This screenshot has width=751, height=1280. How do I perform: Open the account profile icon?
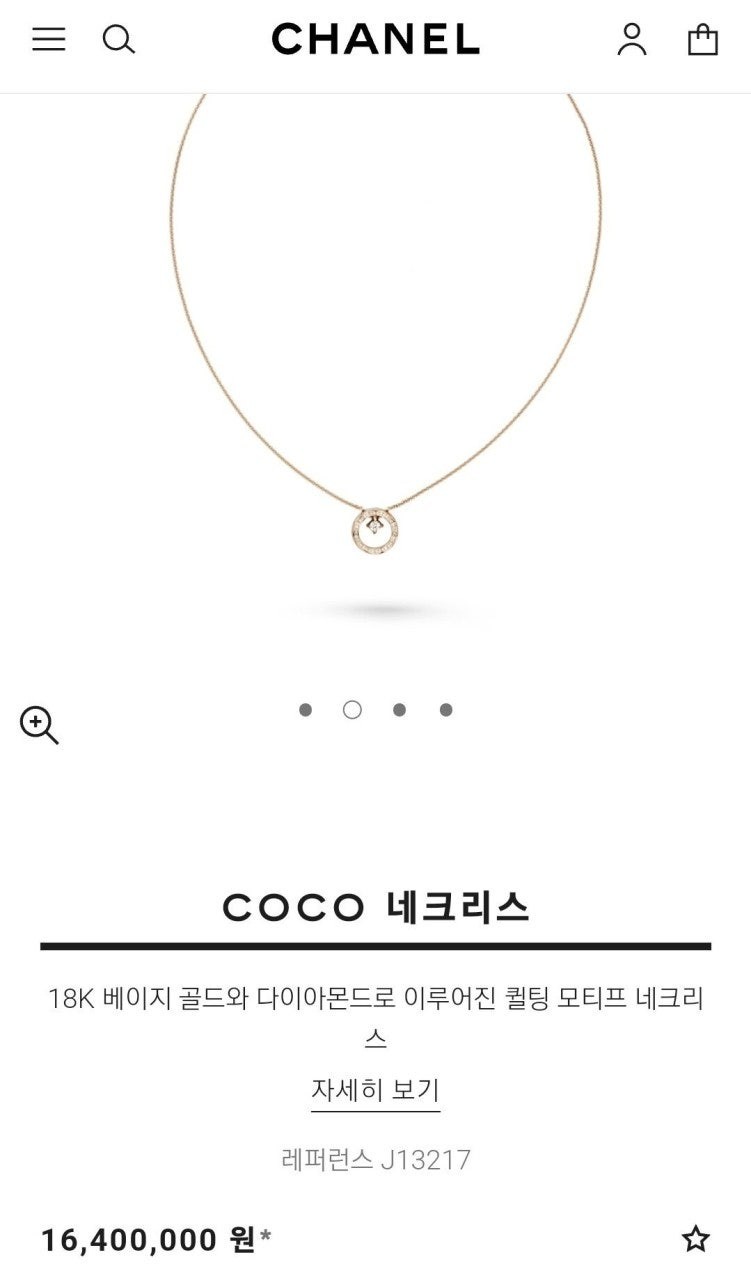(631, 39)
